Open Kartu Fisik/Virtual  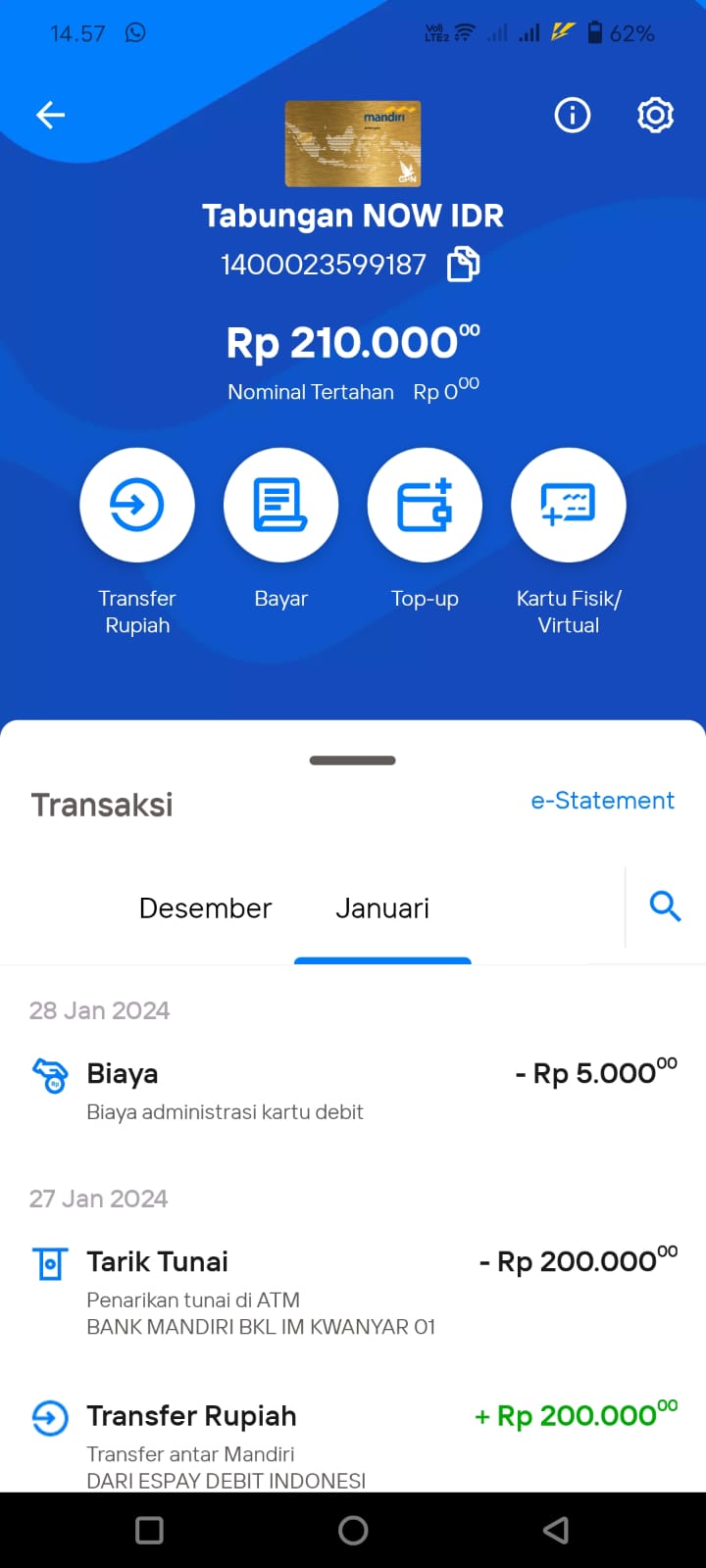(569, 505)
